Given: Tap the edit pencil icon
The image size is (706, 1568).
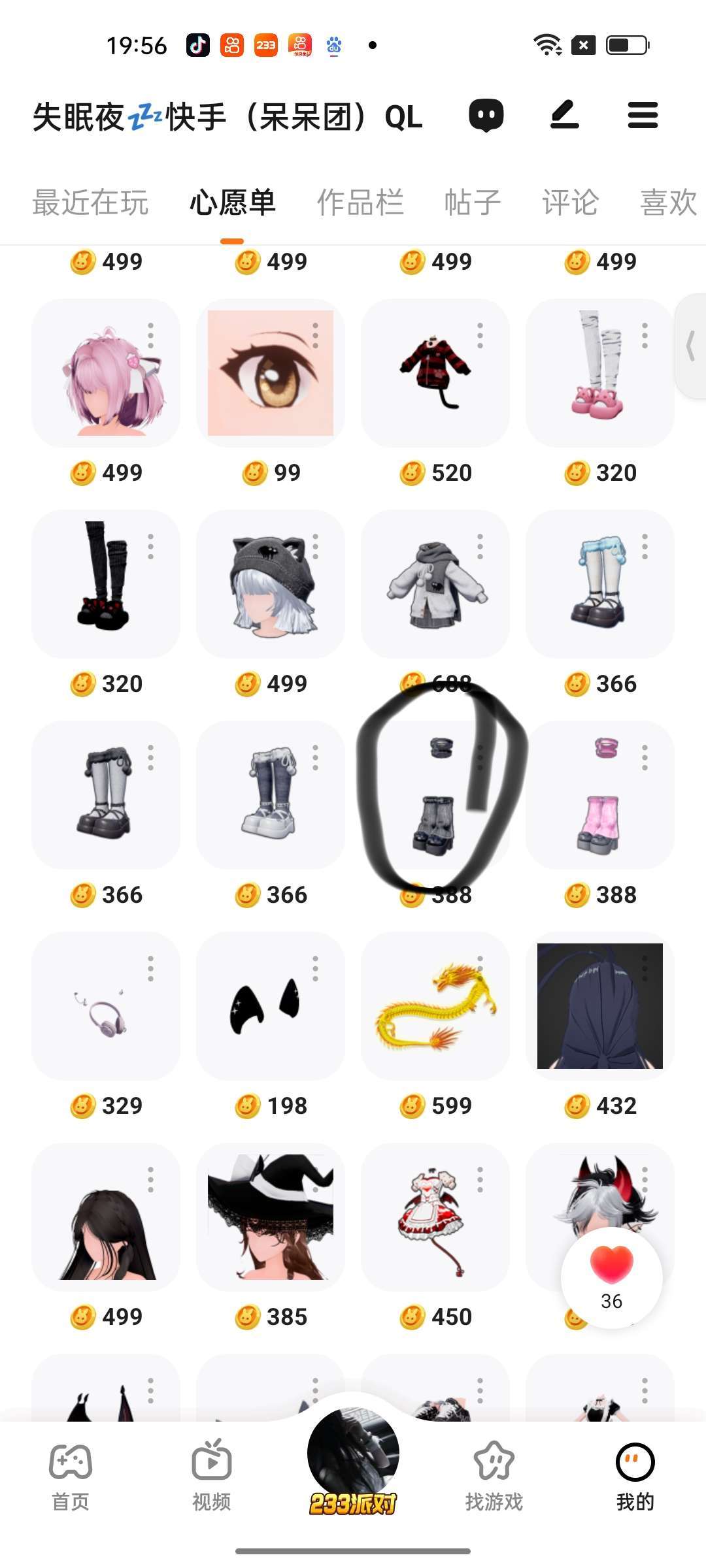Looking at the screenshot, I should pos(565,116).
